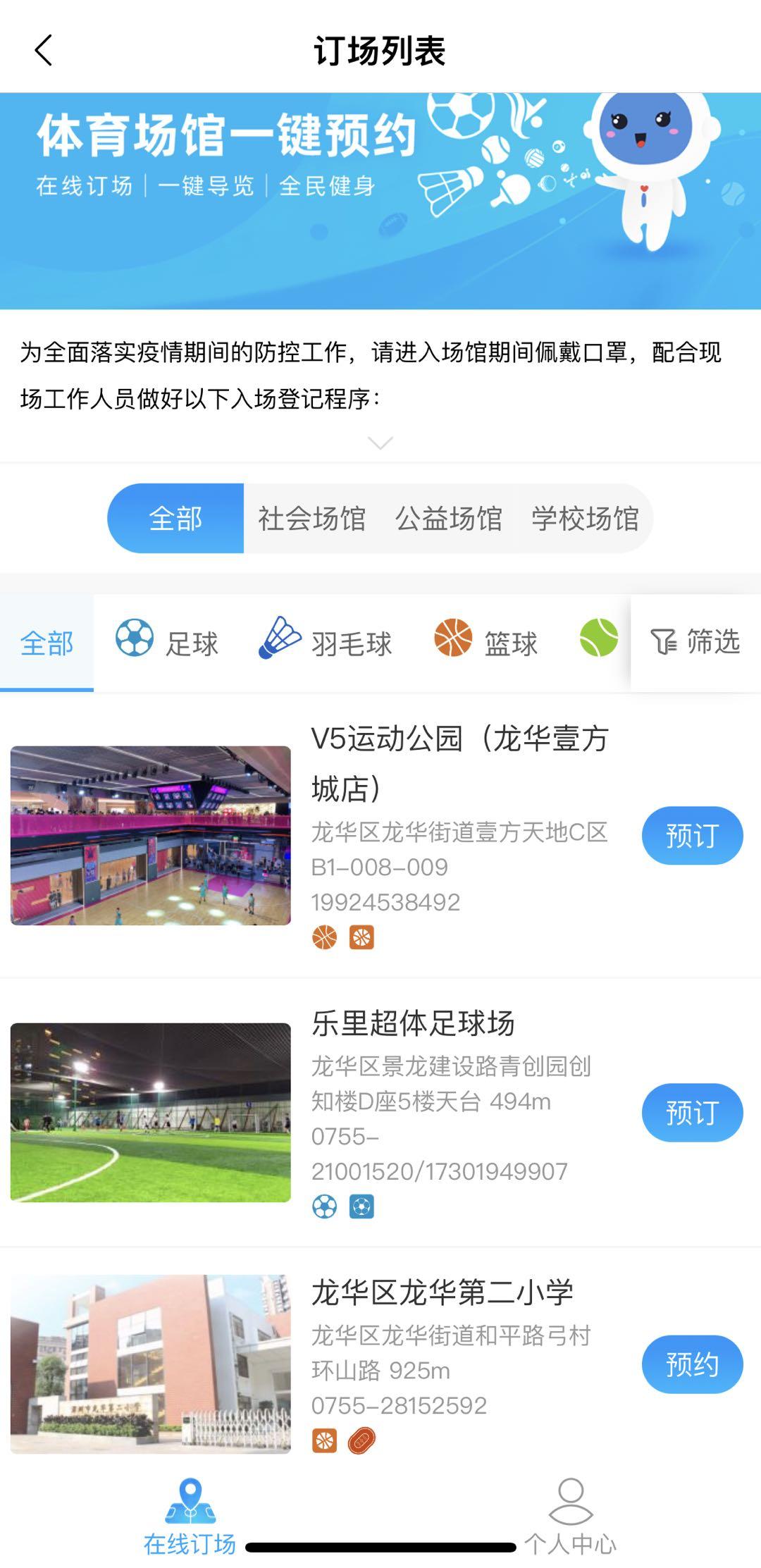The height and width of the screenshot is (1568, 761).
Task: Go back from the 订场列表 page
Action: coord(44,51)
